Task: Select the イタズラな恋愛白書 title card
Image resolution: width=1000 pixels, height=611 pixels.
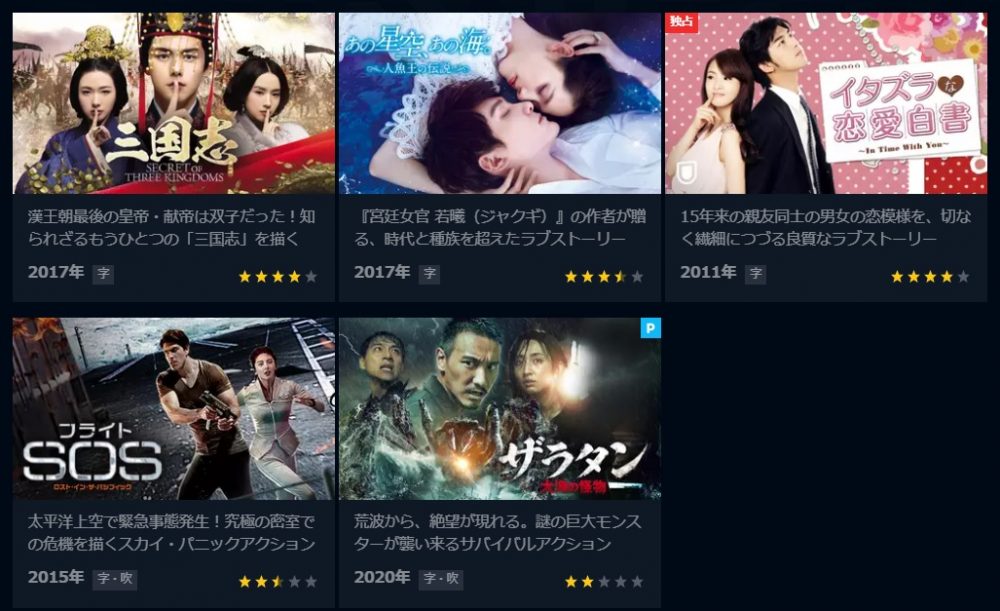Action: click(825, 104)
